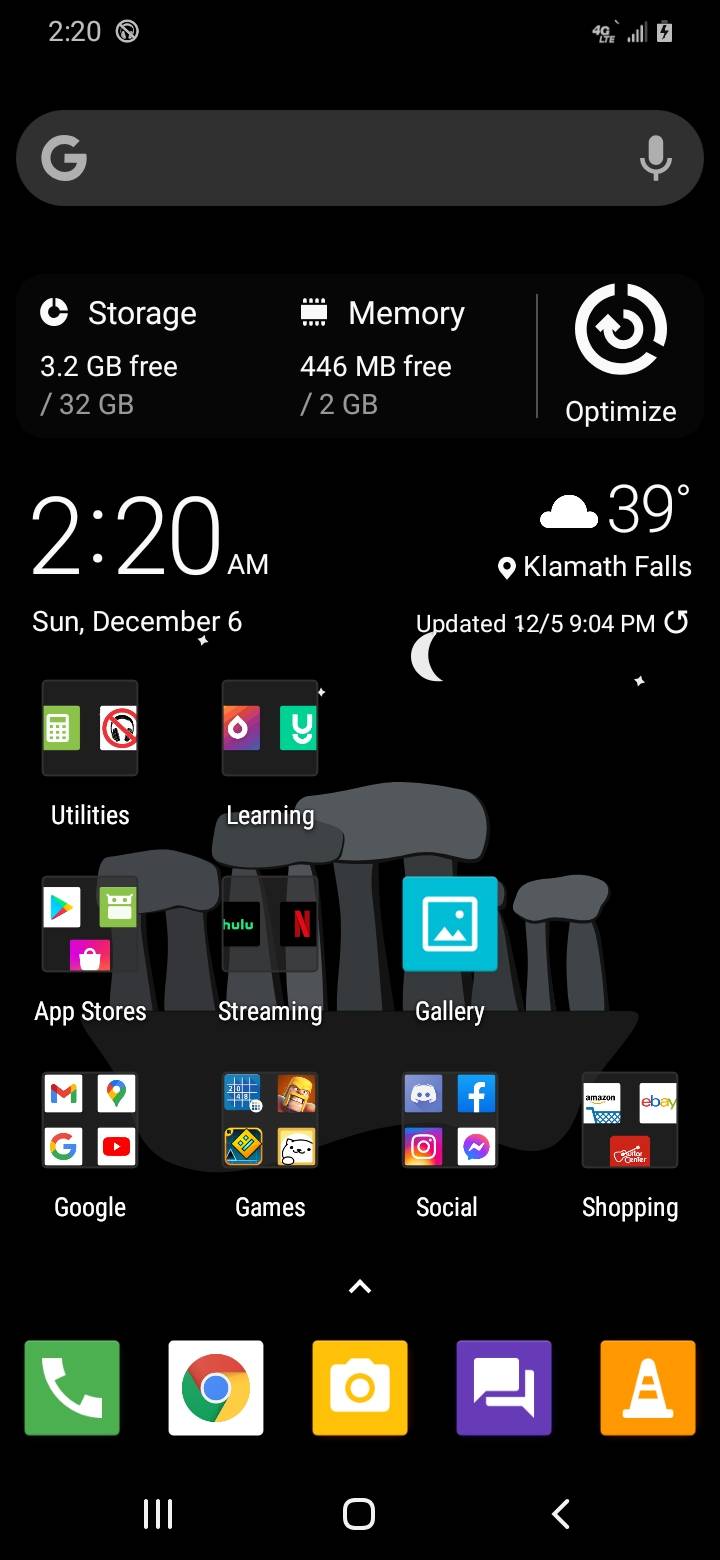Open the Google folder
720x1560 pixels.
tap(90, 1121)
